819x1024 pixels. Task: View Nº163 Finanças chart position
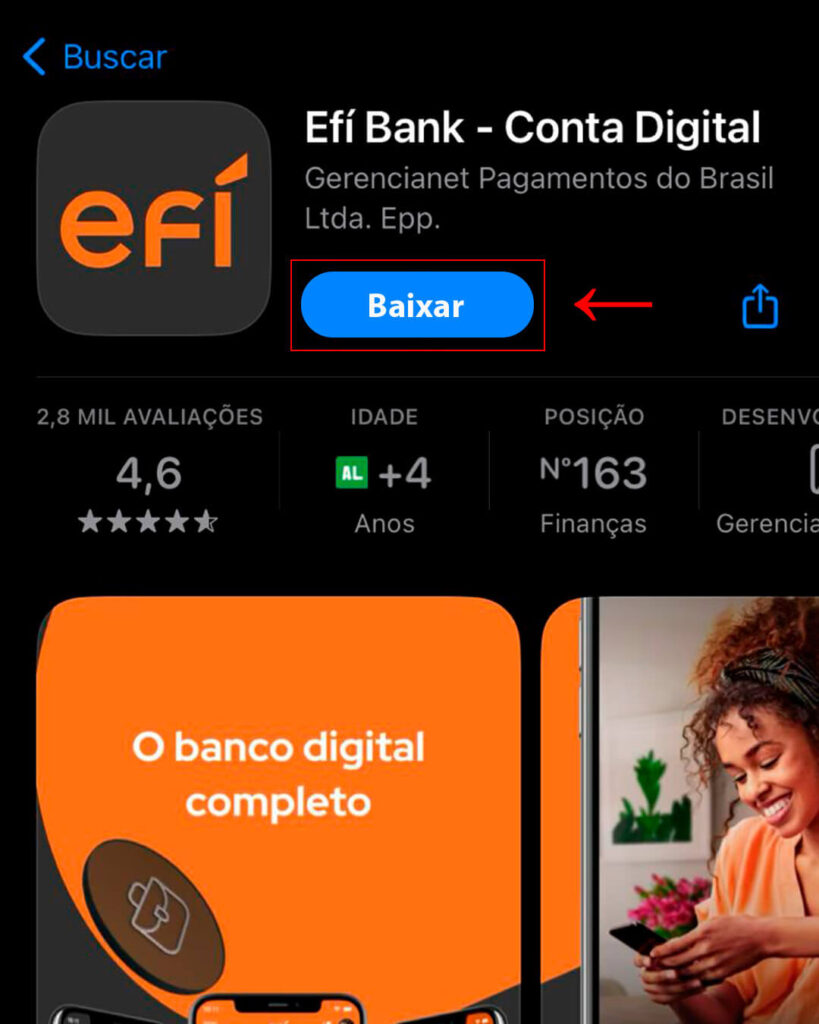[593, 472]
